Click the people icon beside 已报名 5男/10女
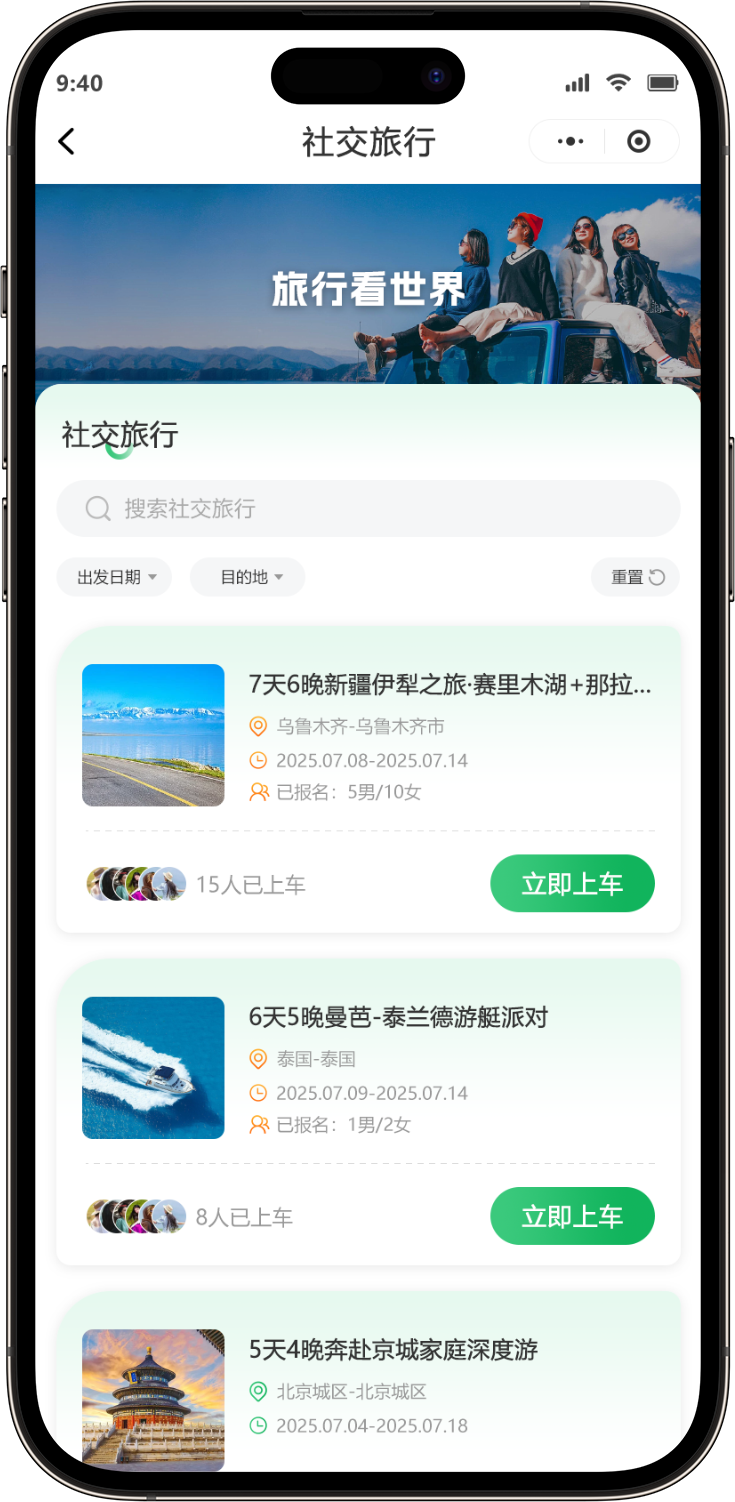 [x=260, y=791]
